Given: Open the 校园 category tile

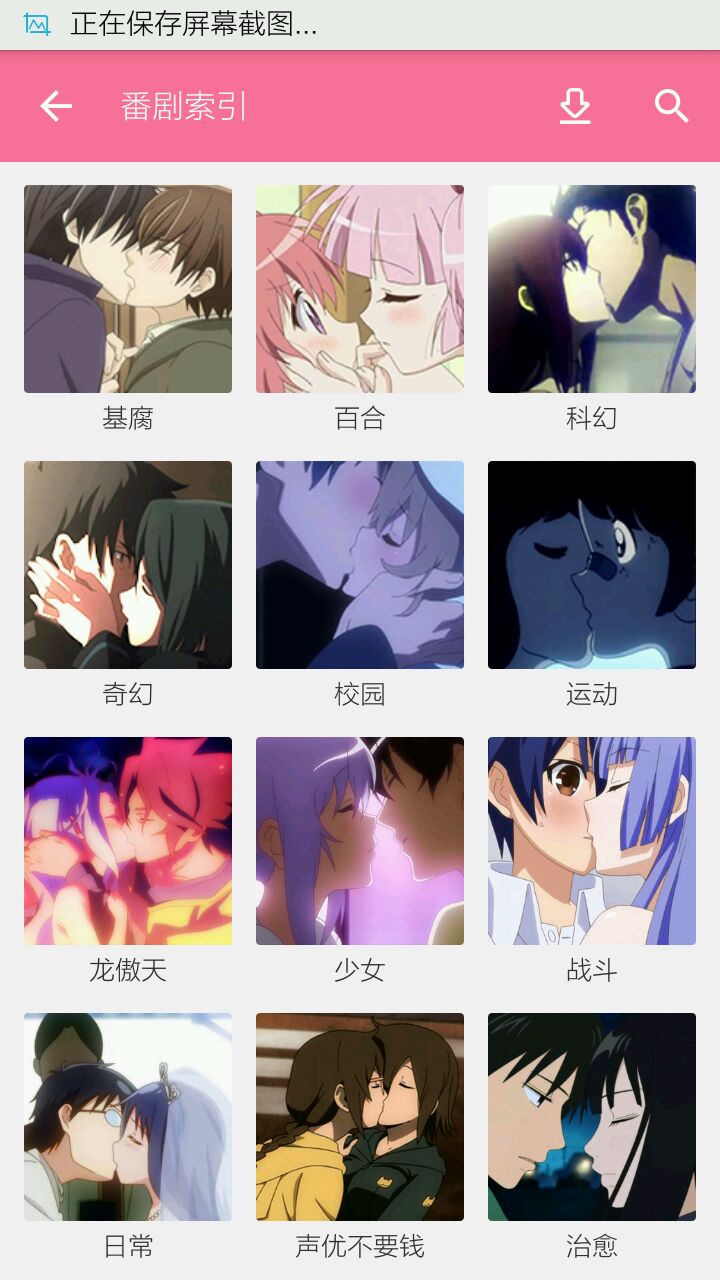Looking at the screenshot, I should 360,565.
